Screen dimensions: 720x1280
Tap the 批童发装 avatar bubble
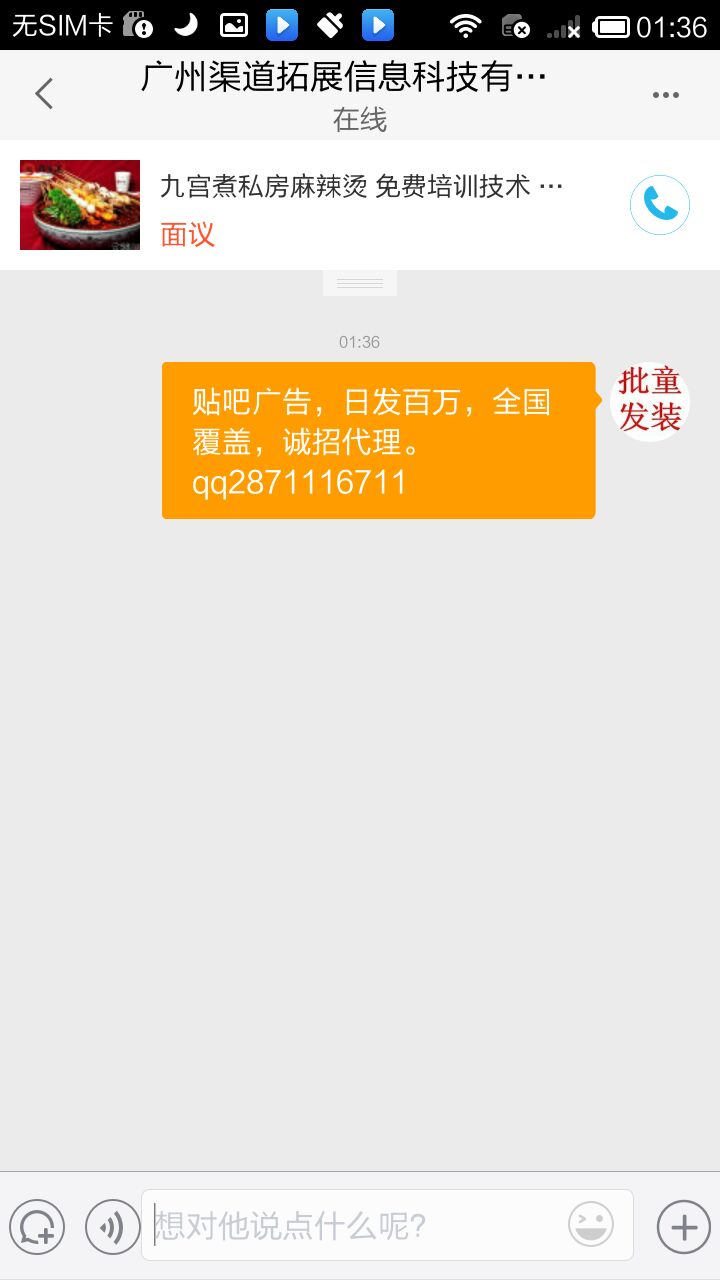(x=649, y=400)
